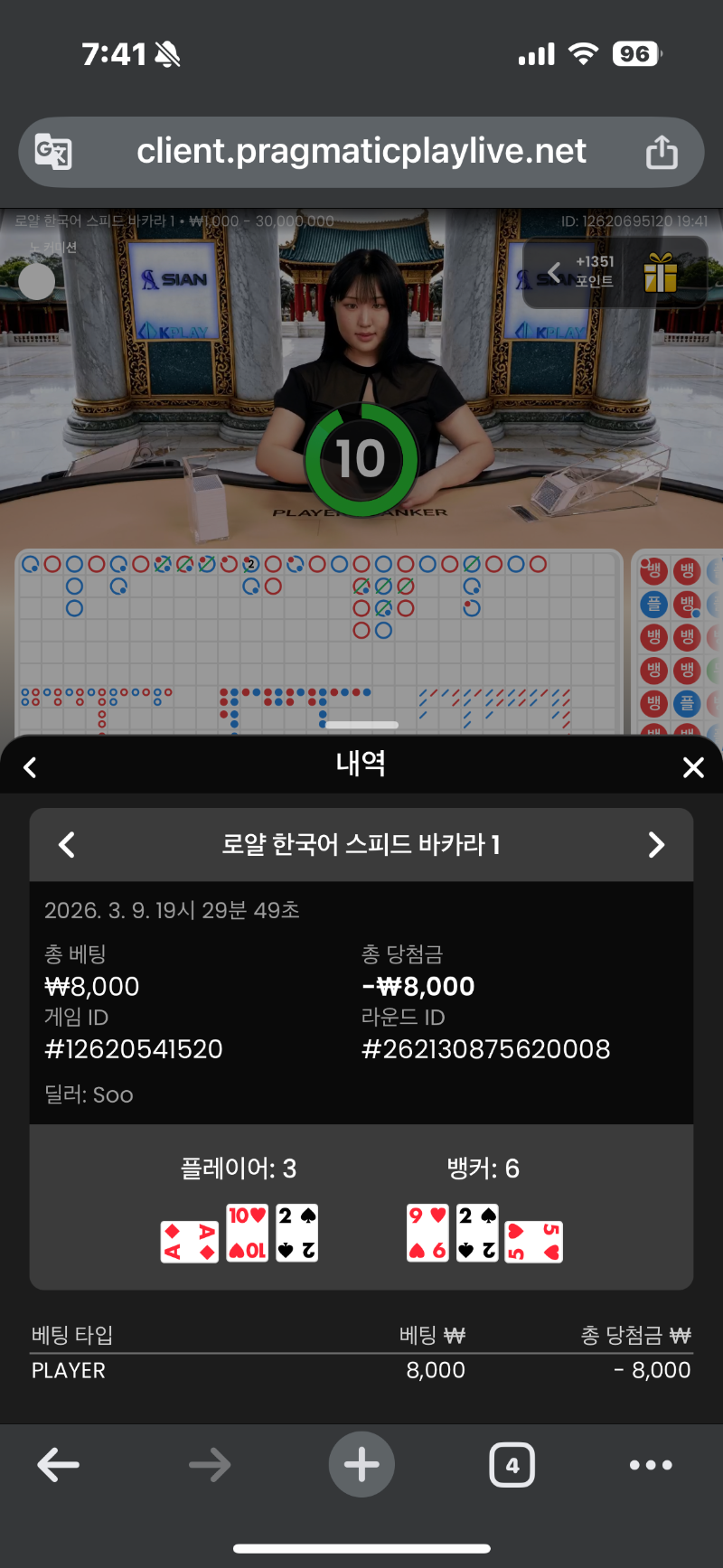Open the gift box rewards icon

point(661,272)
